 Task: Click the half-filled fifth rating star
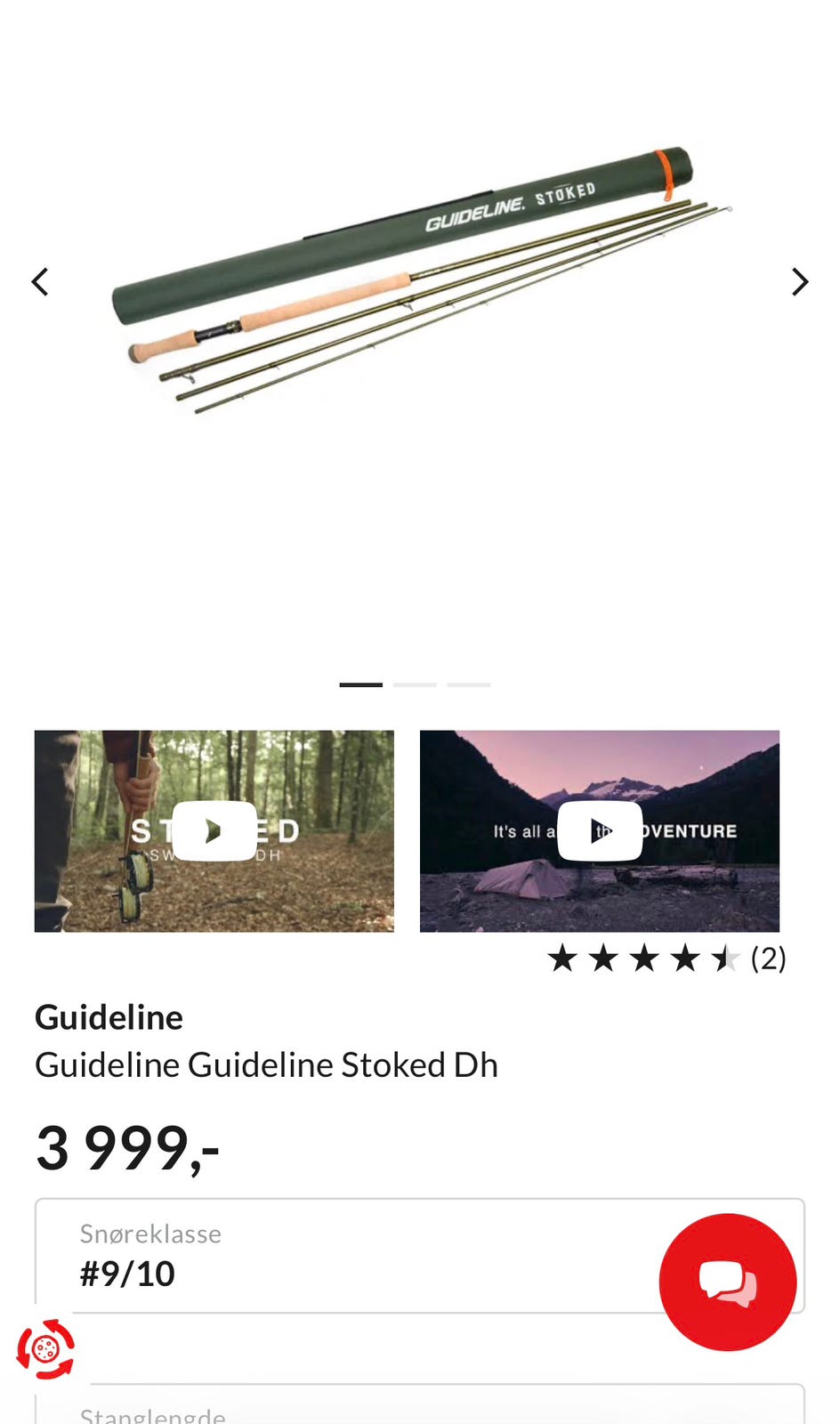(x=726, y=959)
